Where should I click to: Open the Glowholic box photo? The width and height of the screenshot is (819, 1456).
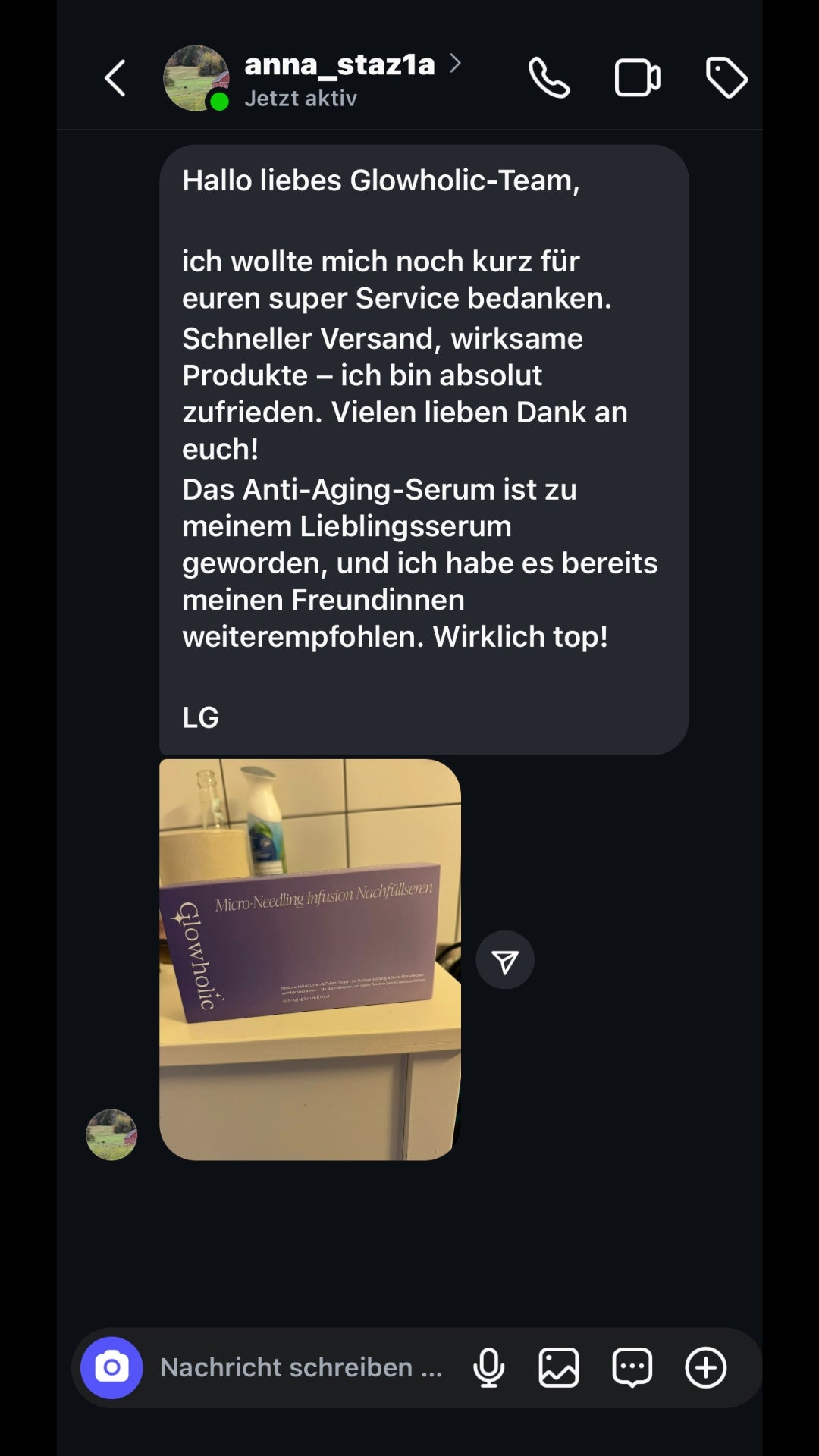(x=310, y=959)
